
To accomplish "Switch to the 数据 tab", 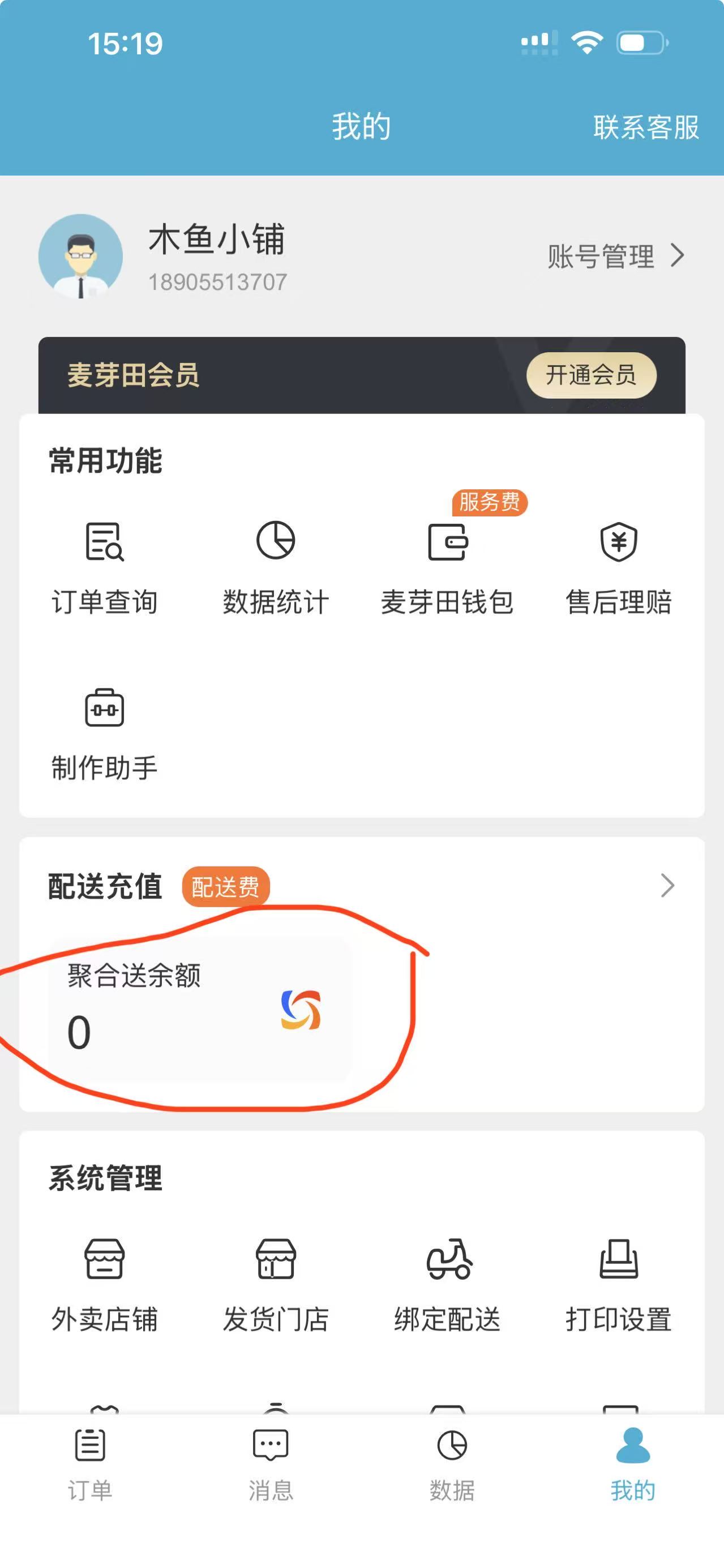I will pyautogui.click(x=452, y=1464).
